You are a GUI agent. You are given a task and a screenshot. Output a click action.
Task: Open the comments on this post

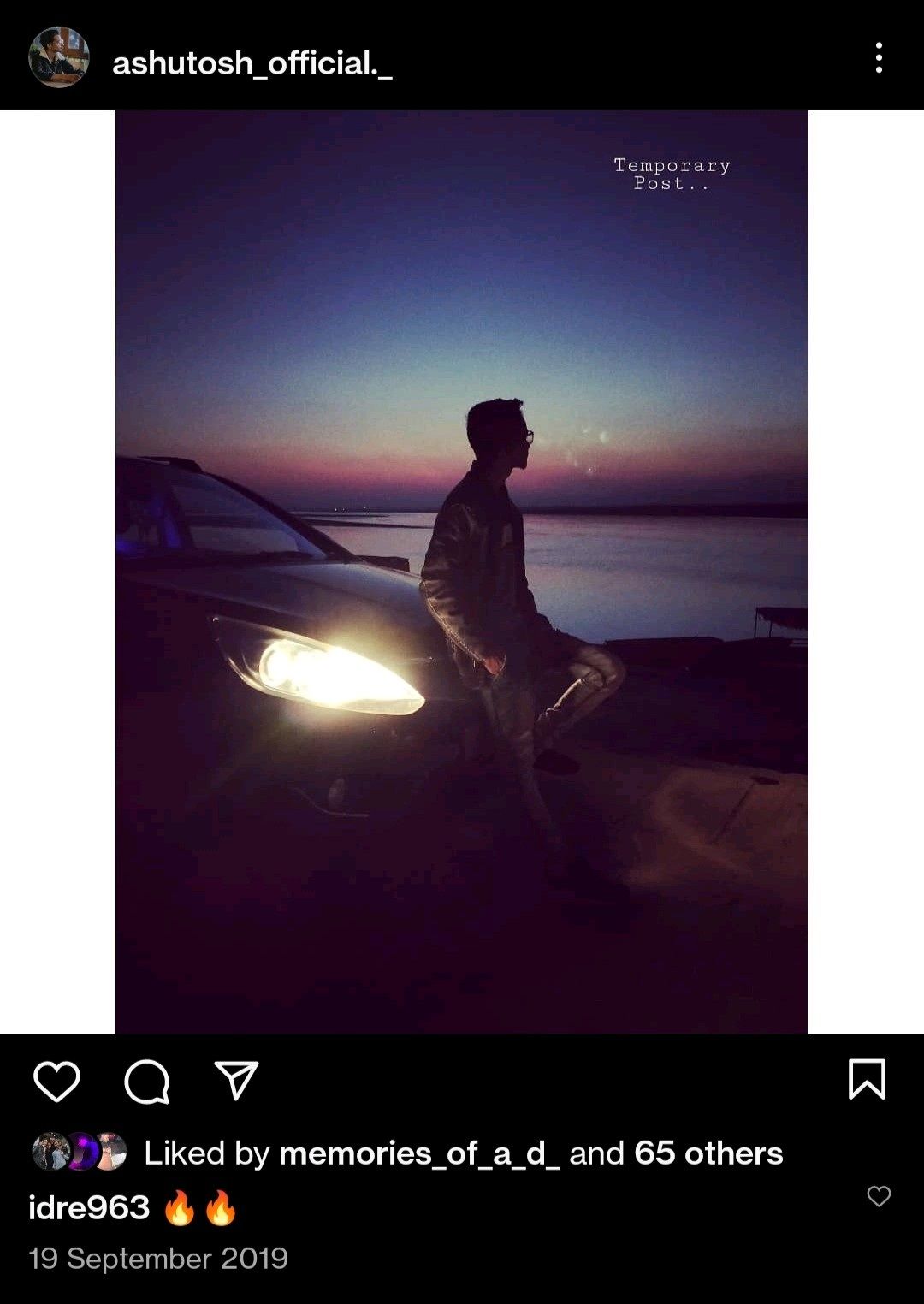pos(147,1082)
